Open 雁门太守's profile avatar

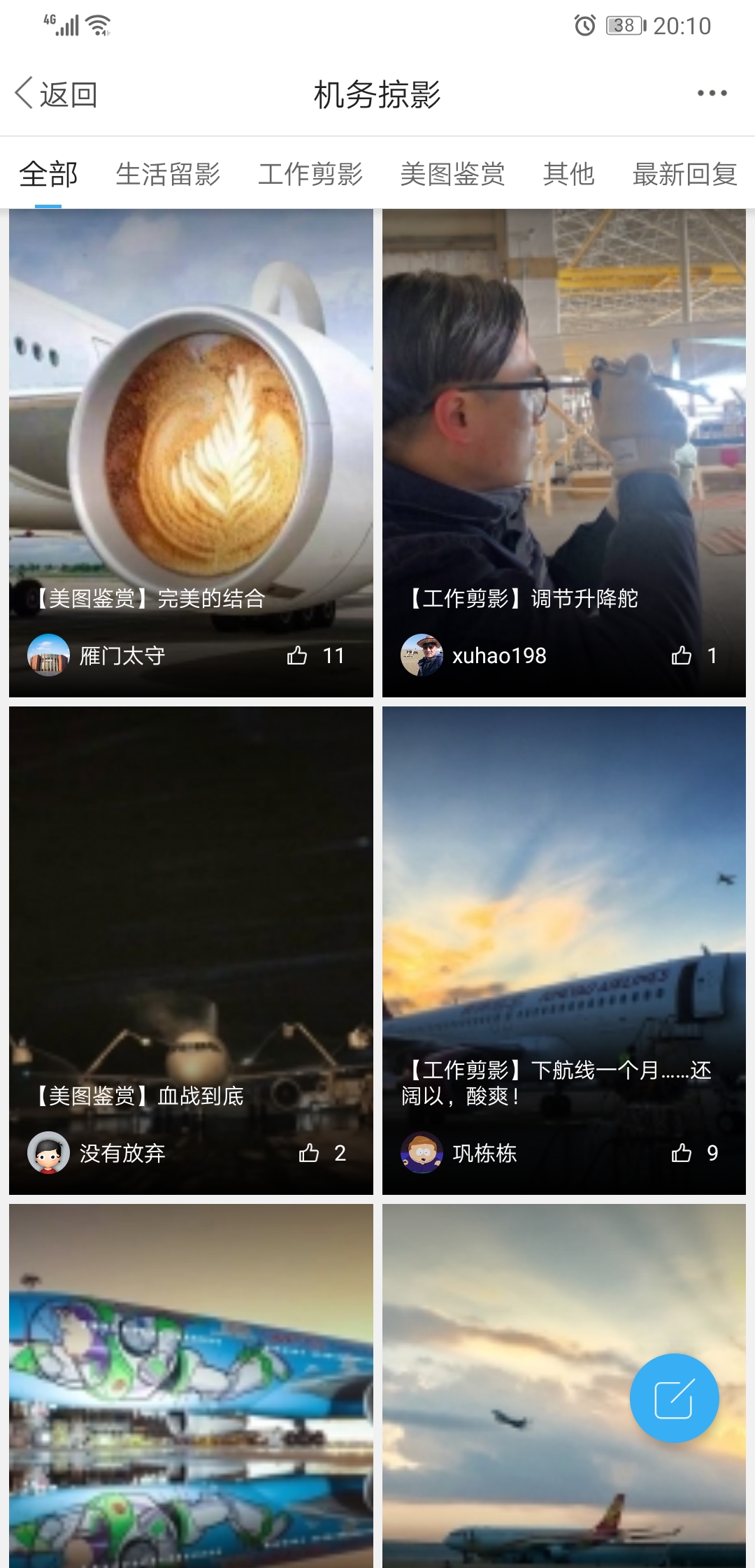(x=48, y=655)
